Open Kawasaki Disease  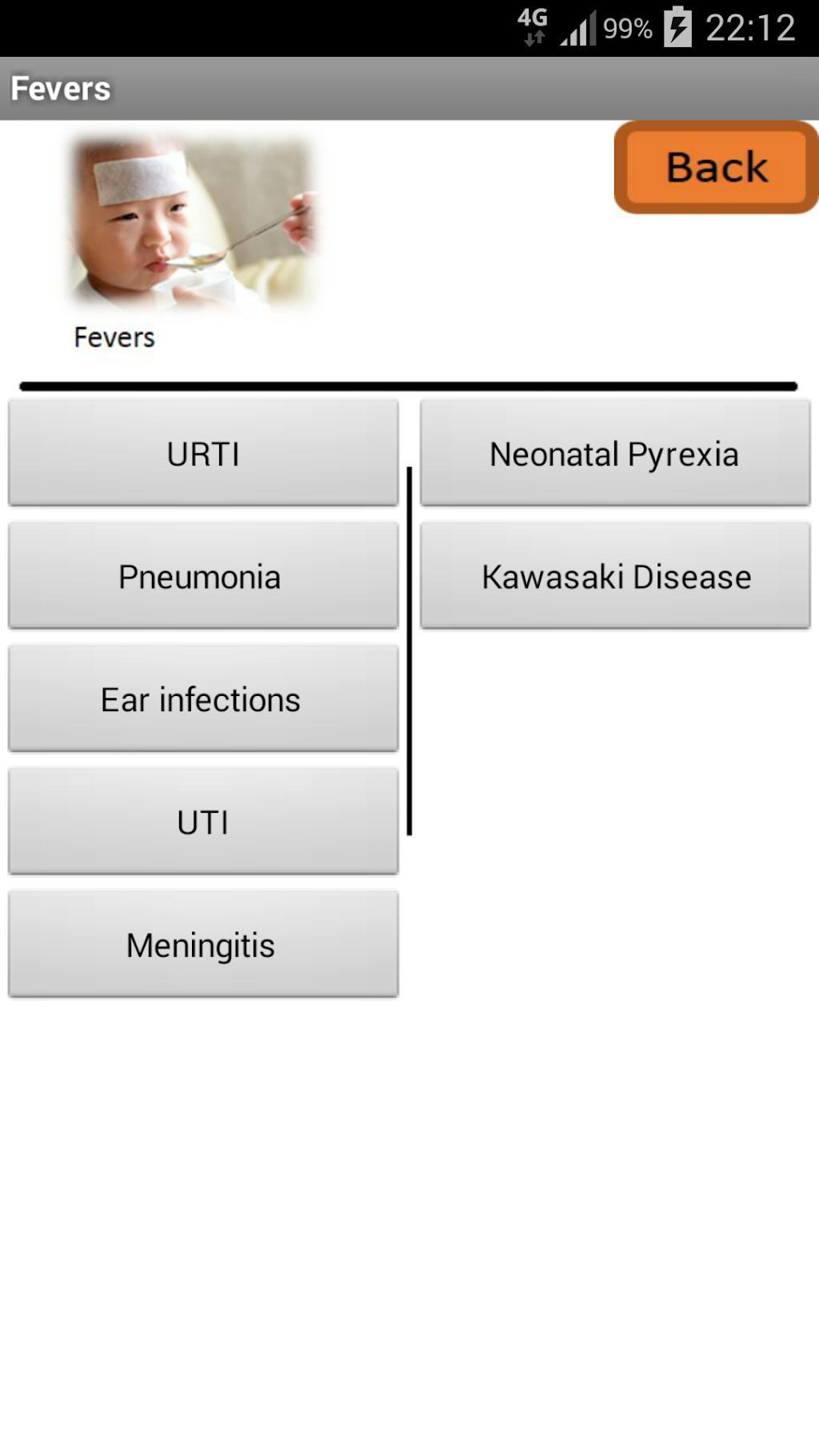click(x=615, y=576)
